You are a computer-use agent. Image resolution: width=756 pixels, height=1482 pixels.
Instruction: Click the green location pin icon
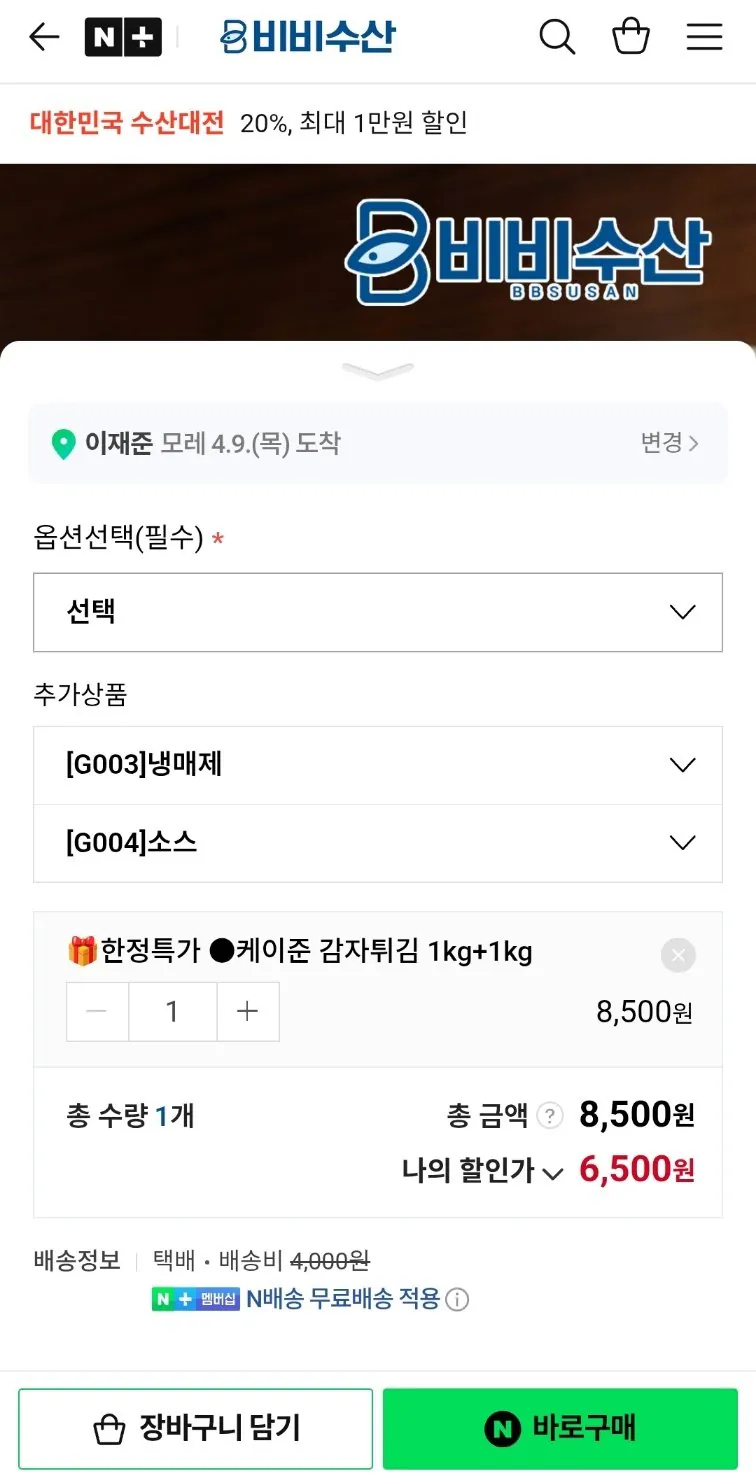click(64, 442)
